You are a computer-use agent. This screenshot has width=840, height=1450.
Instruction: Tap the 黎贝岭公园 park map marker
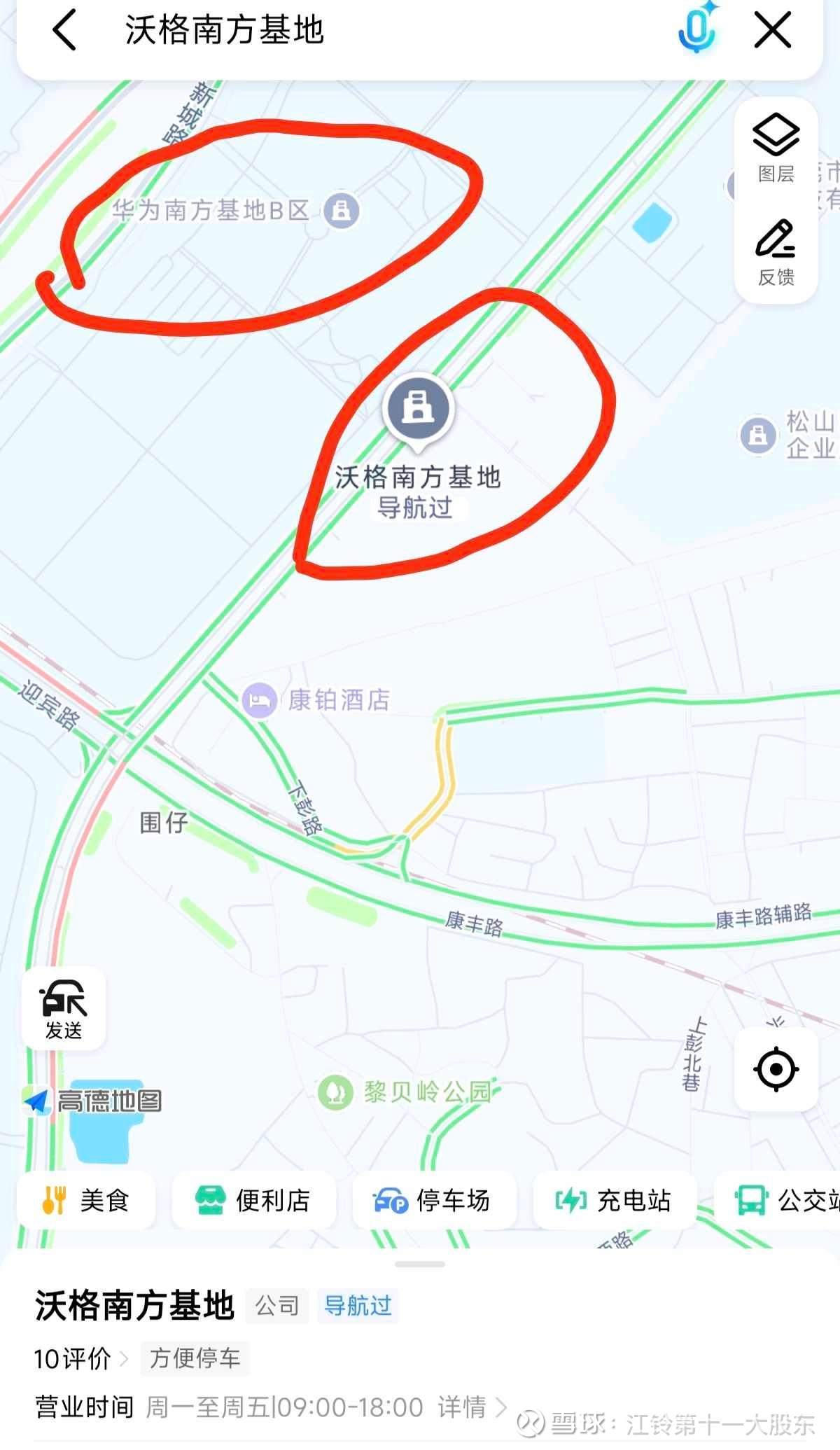[x=335, y=1092]
